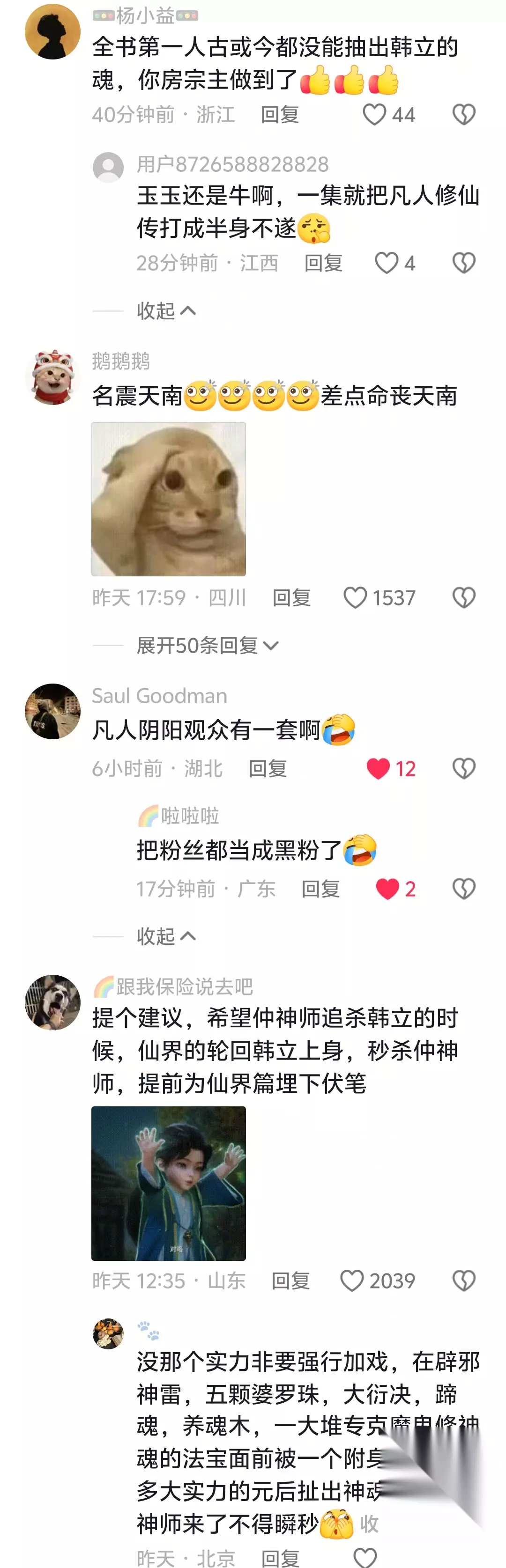The height and width of the screenshot is (1568, 506).
Task: Collapse replies under Saul Goodman's comment
Action: [x=166, y=935]
